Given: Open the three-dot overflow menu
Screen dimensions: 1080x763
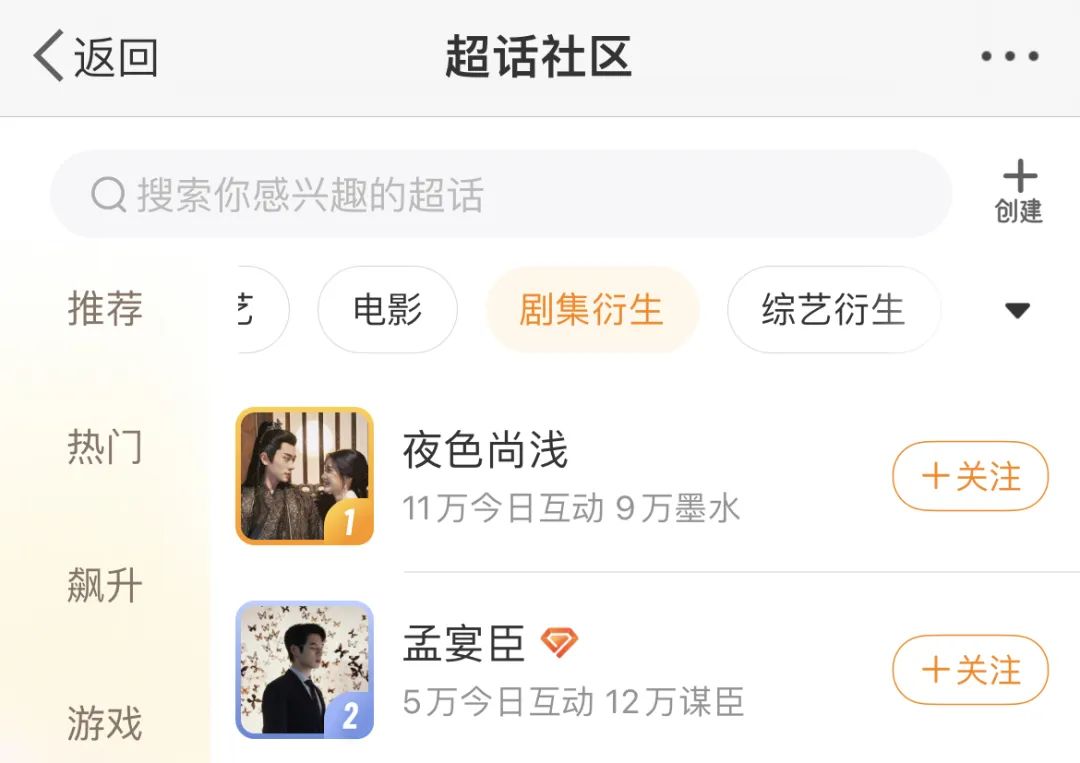Looking at the screenshot, I should [1009, 57].
